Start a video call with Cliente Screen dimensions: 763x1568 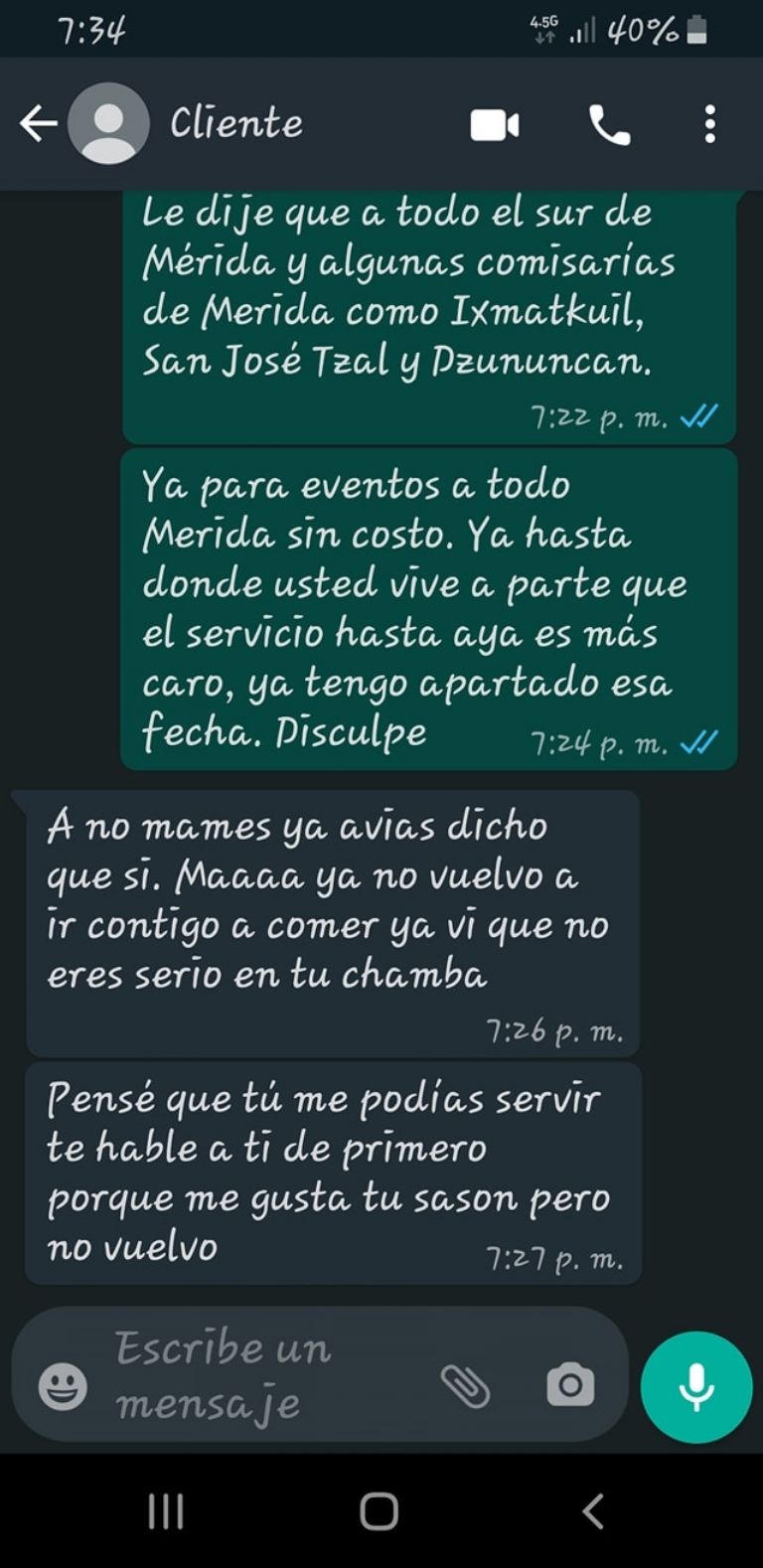click(x=494, y=125)
